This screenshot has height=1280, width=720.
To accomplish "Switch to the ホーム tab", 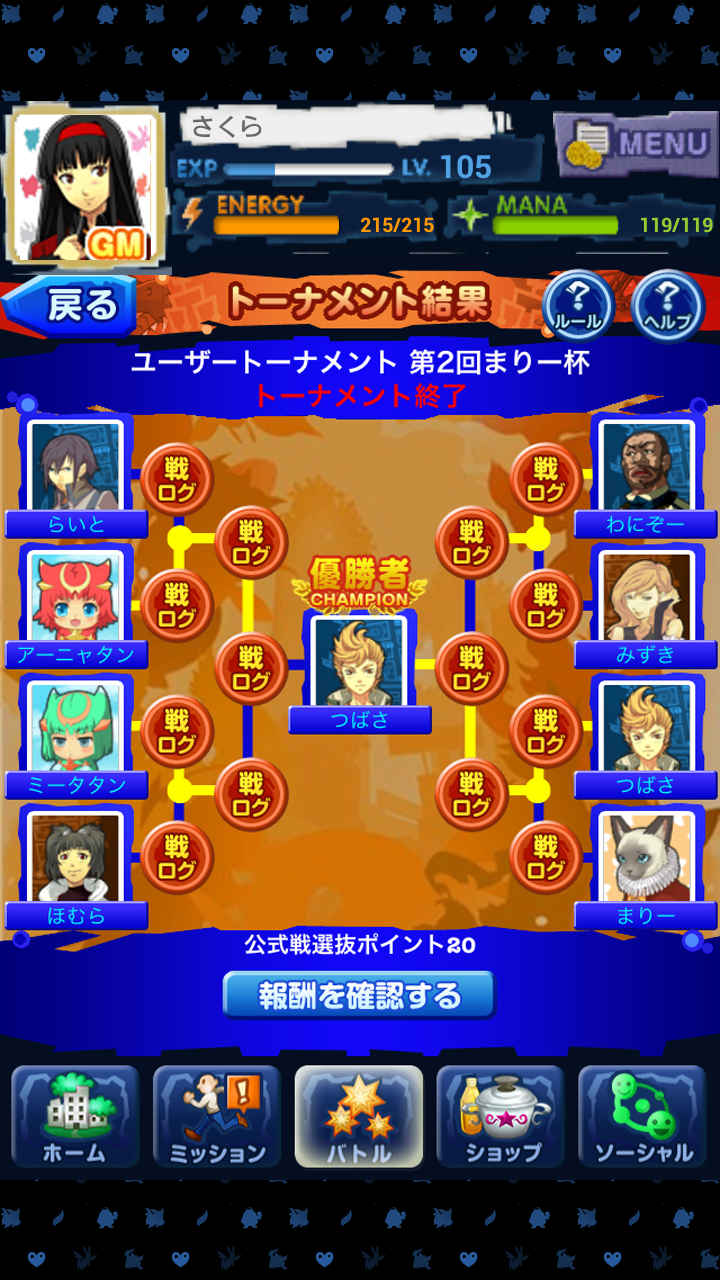I will pyautogui.click(x=75, y=1117).
